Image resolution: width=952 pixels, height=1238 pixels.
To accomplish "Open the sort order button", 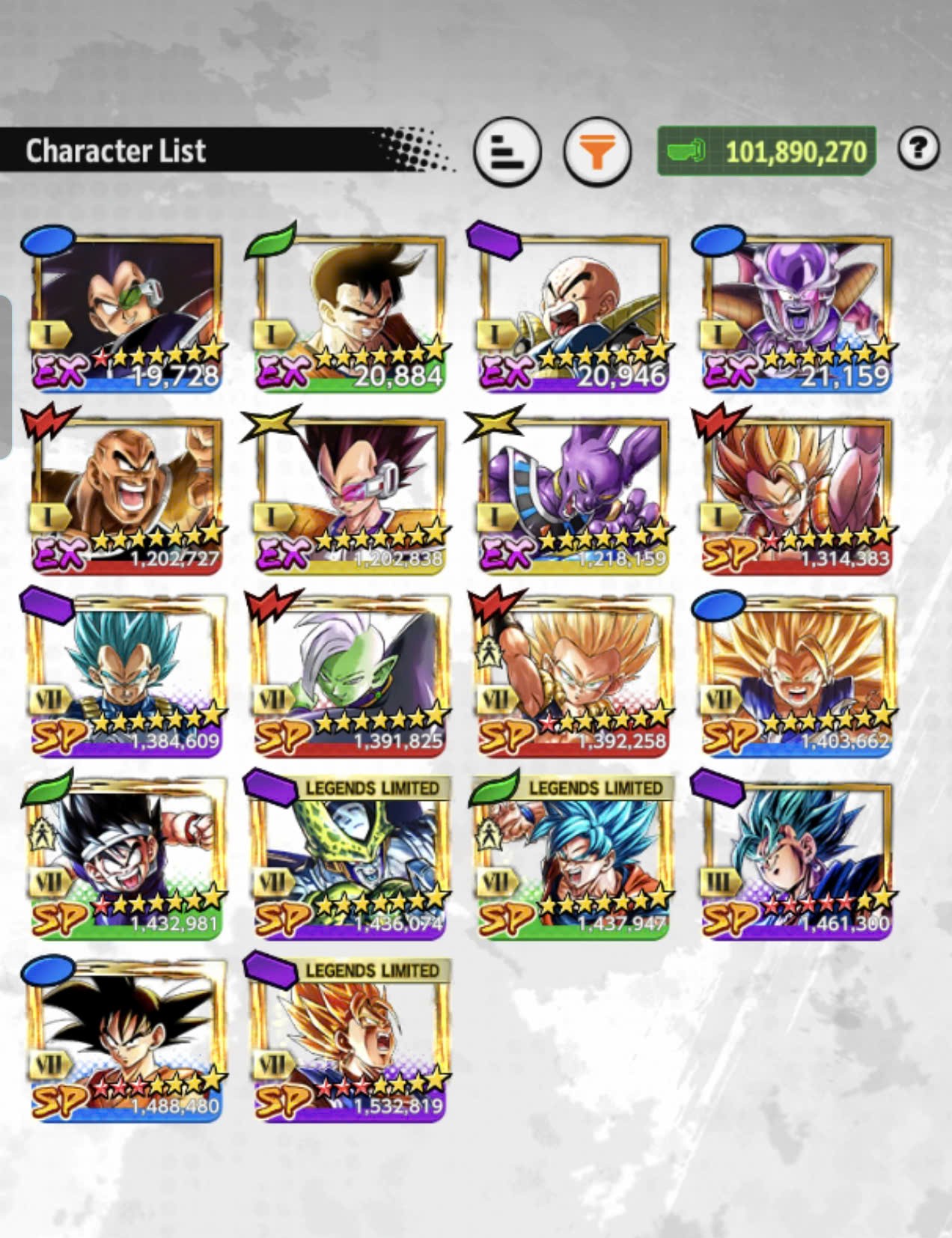I will pos(507,152).
